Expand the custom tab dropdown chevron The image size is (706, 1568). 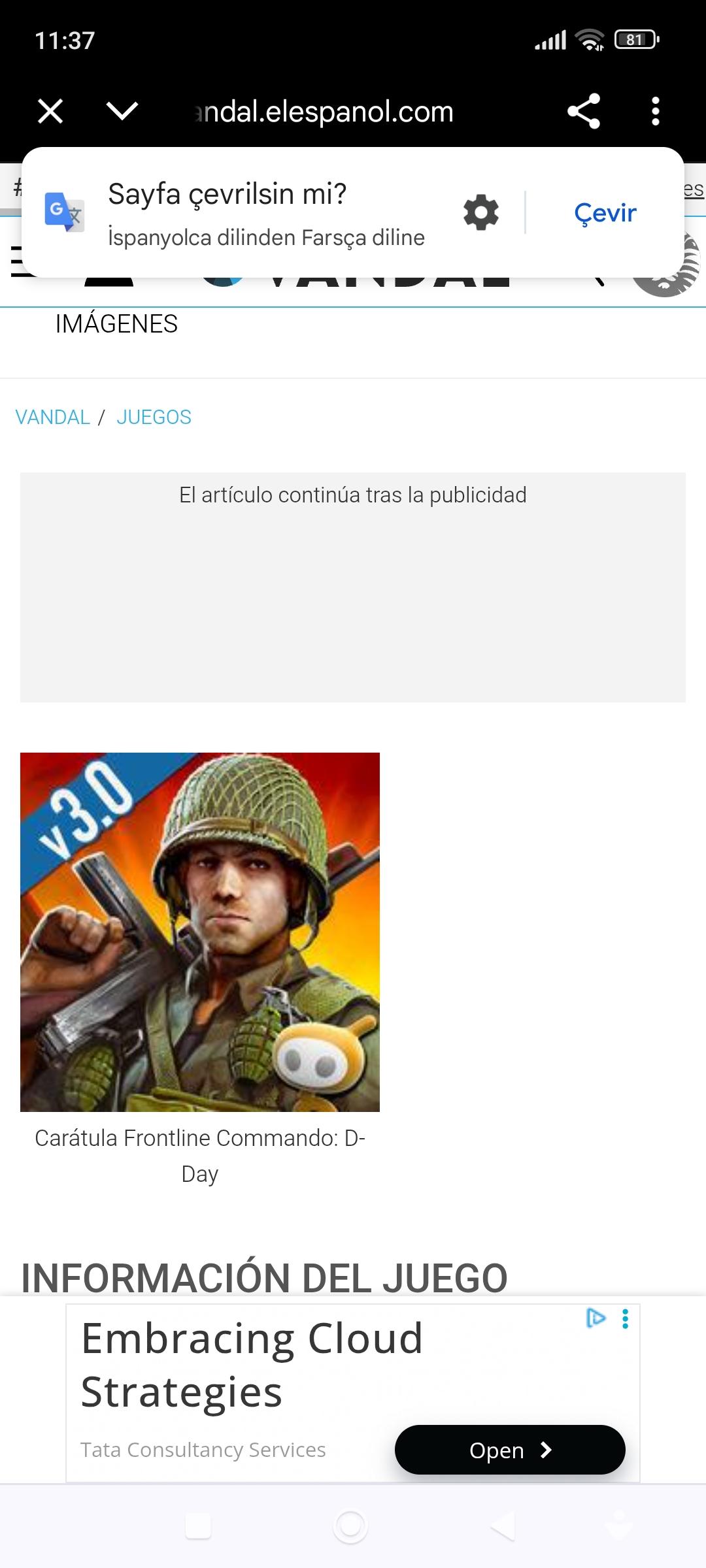122,111
